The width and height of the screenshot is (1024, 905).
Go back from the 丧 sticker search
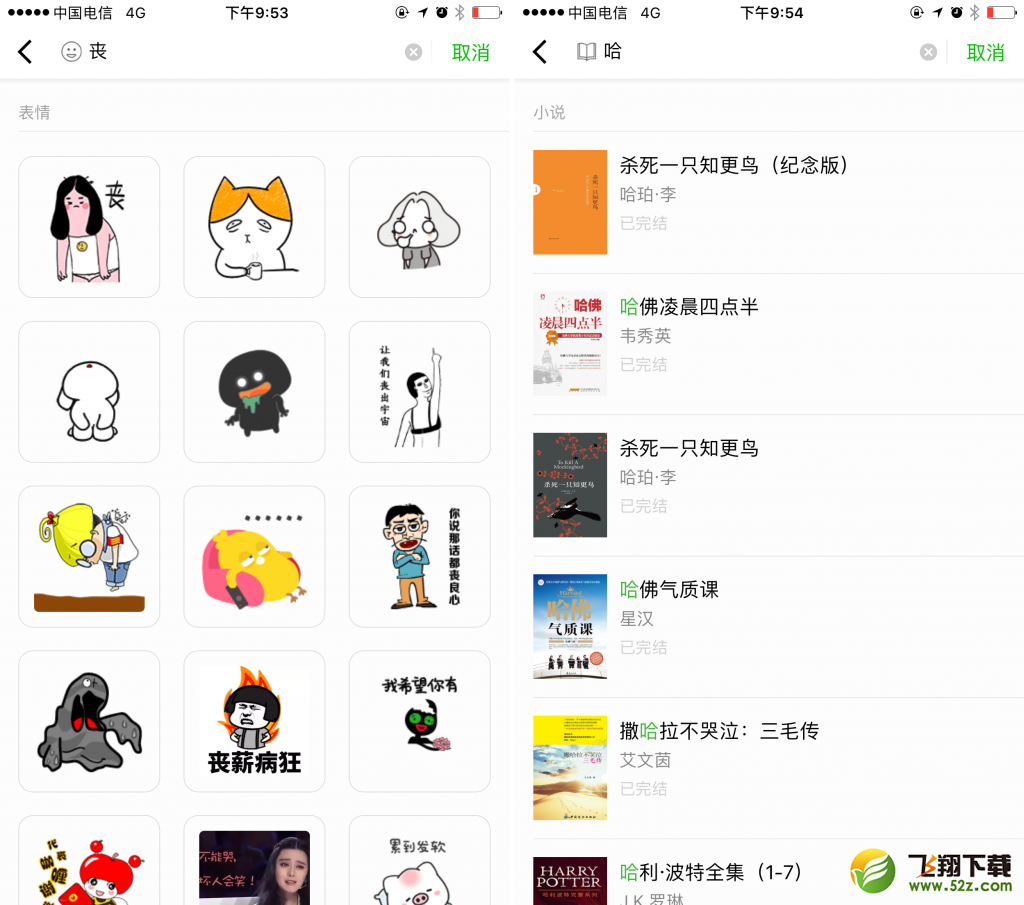pyautogui.click(x=26, y=52)
